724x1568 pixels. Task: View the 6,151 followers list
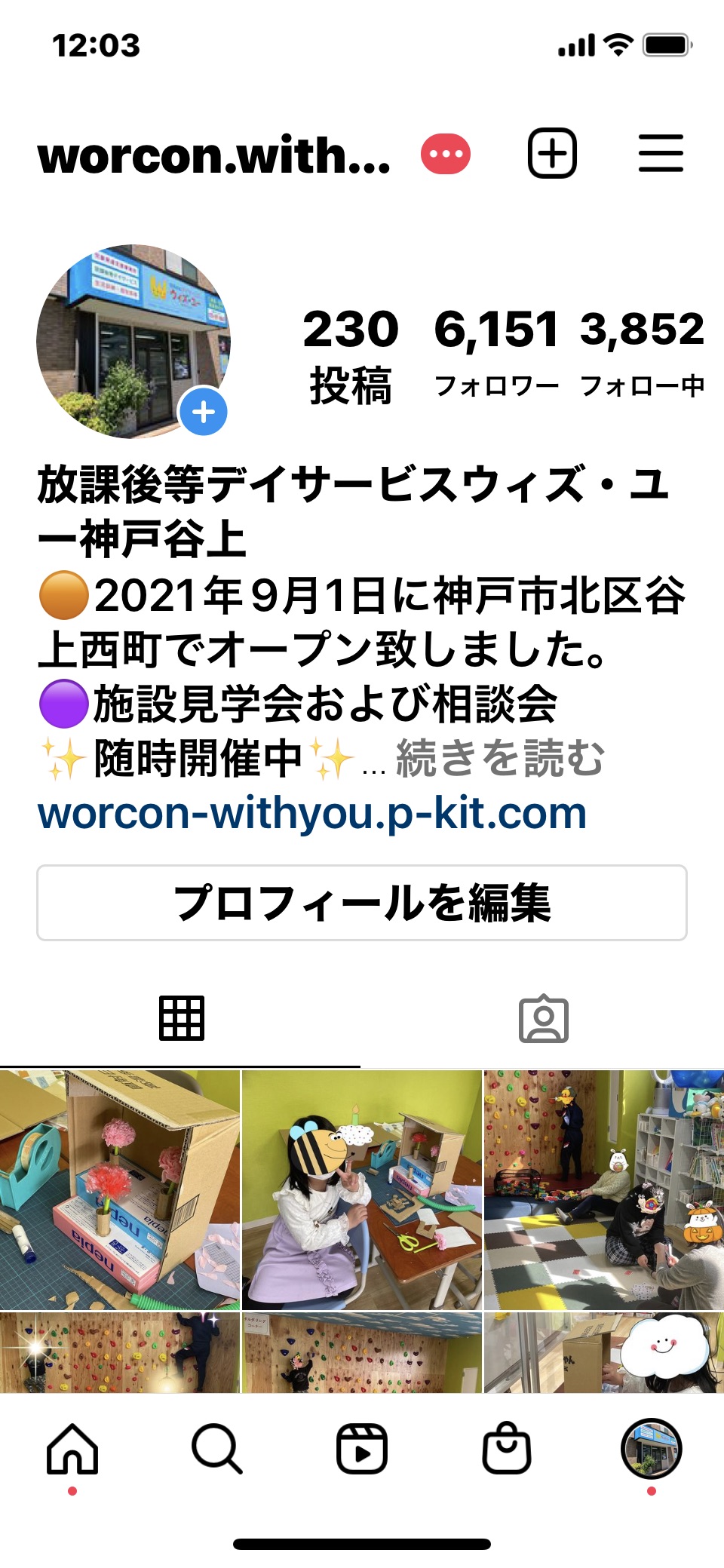pos(496,351)
